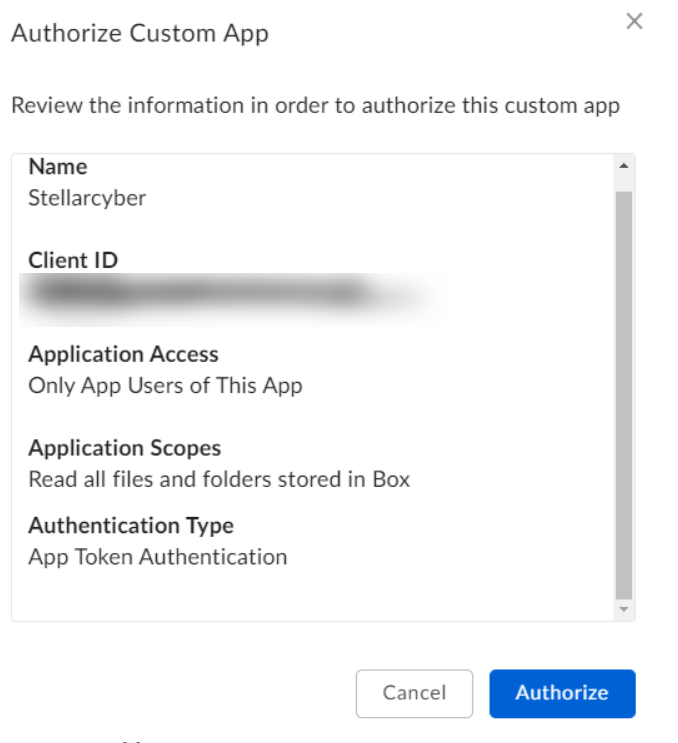This screenshot has height=743, width=678.
Task: Authorize the Stellarcyber custom app
Action: (x=562, y=693)
